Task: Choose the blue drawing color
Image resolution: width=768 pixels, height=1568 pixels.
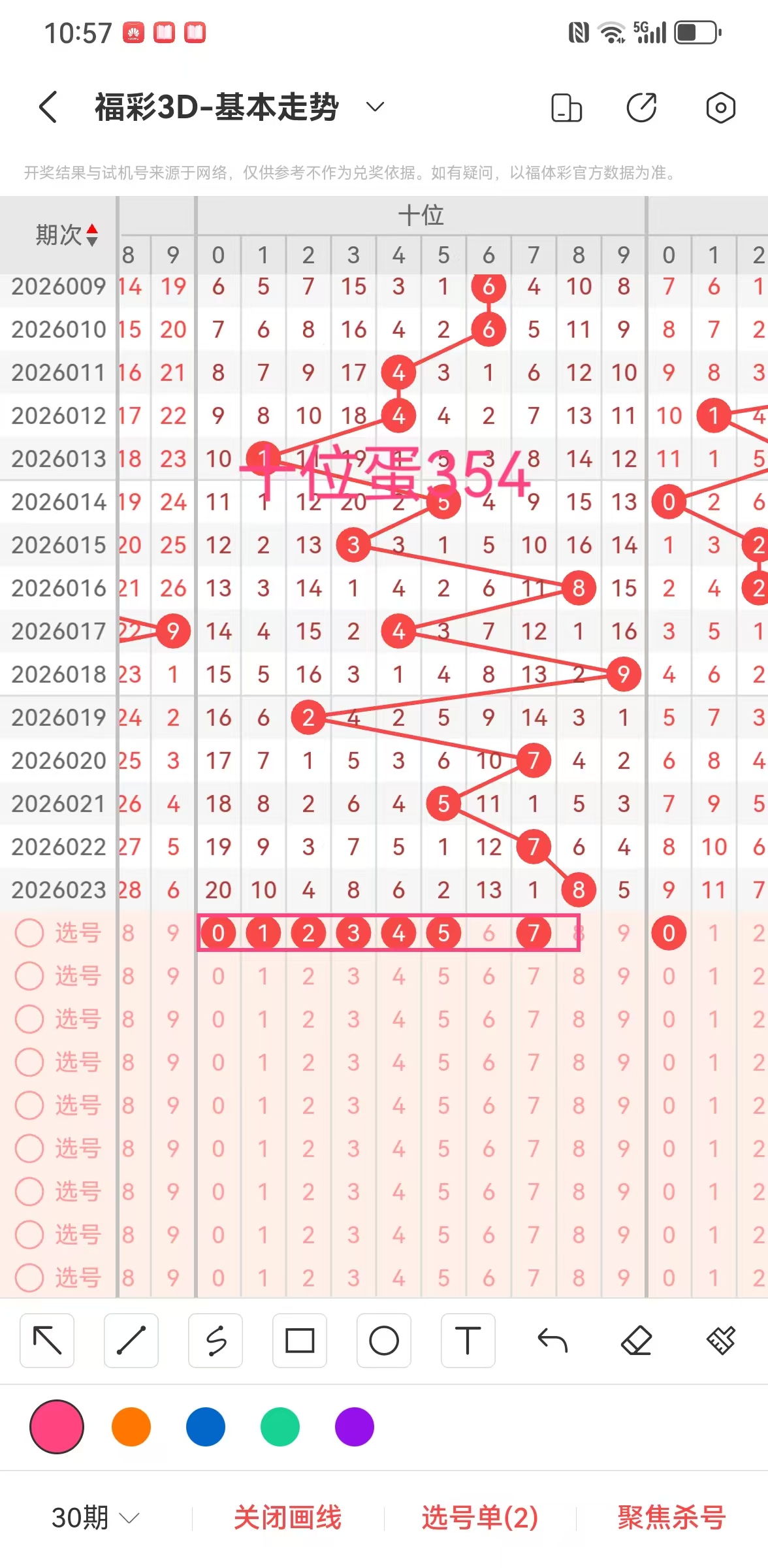Action: coord(206,1427)
